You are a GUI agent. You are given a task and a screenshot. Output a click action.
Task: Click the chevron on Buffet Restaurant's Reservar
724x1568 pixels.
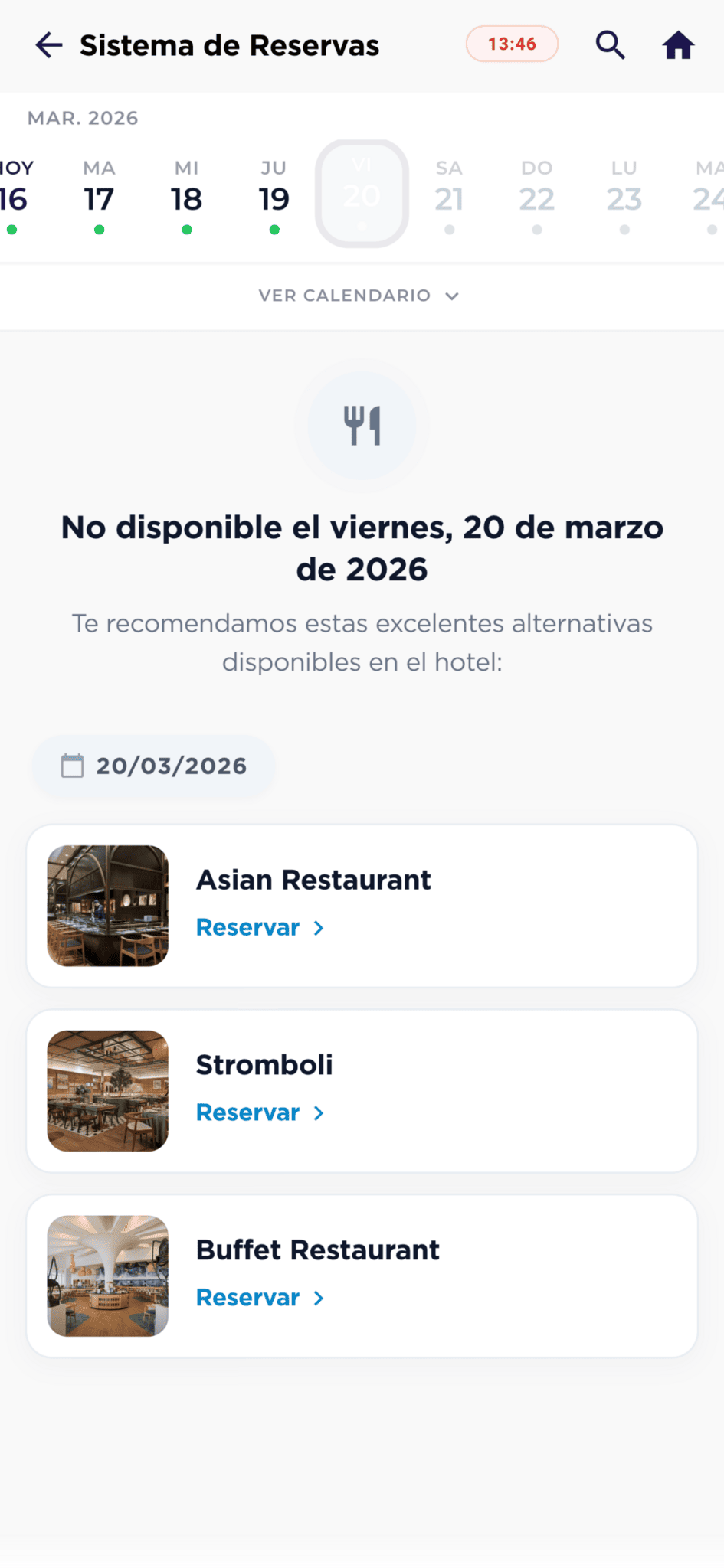coord(319,1297)
